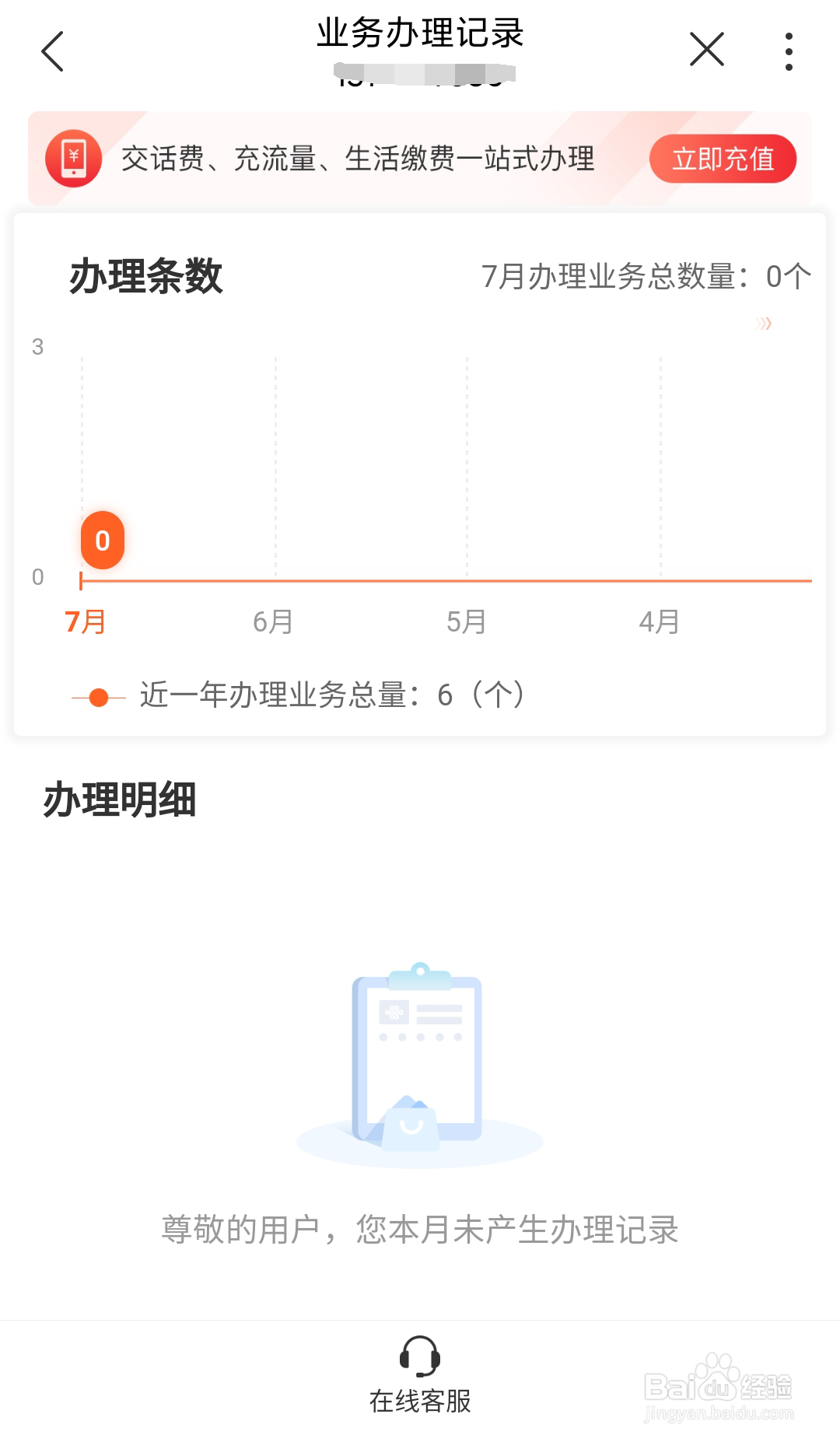The image size is (840, 1442).
Task: Select the 5月 month label
Action: [466, 621]
